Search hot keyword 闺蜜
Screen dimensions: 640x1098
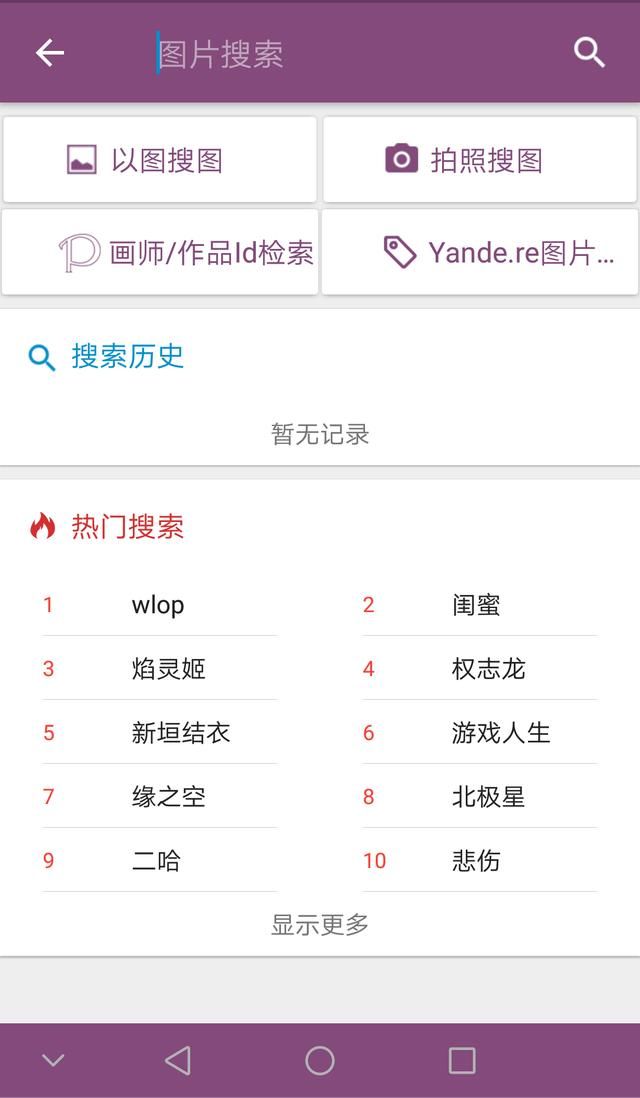pyautogui.click(x=476, y=605)
